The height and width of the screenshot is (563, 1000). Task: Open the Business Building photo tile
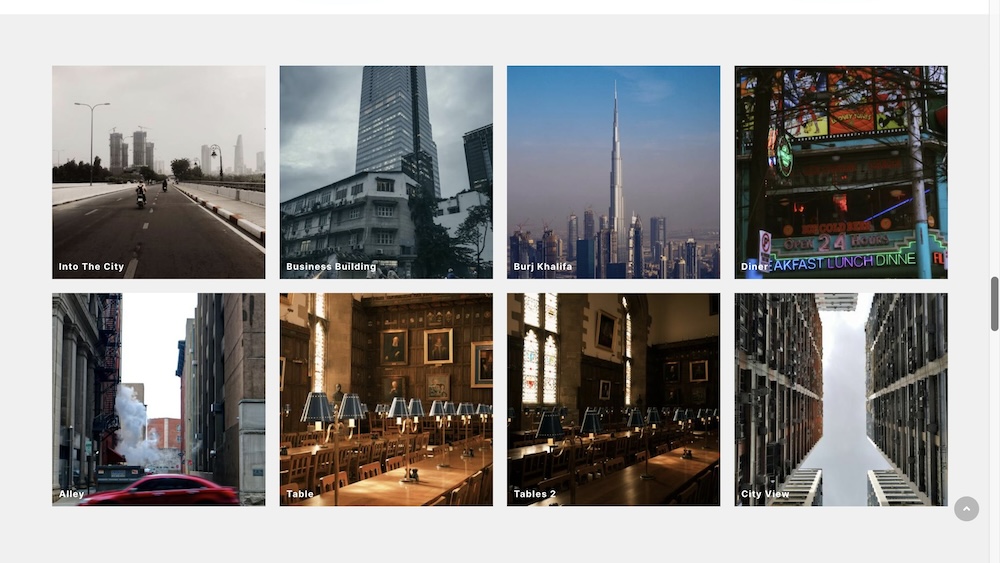pos(386,172)
